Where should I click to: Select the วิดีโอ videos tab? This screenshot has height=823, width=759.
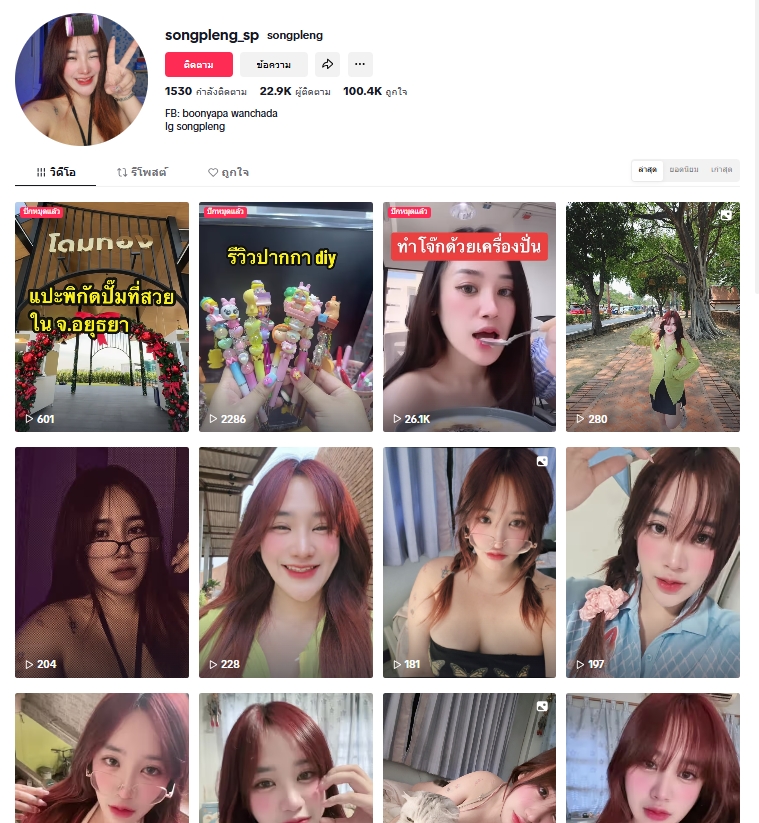56,172
